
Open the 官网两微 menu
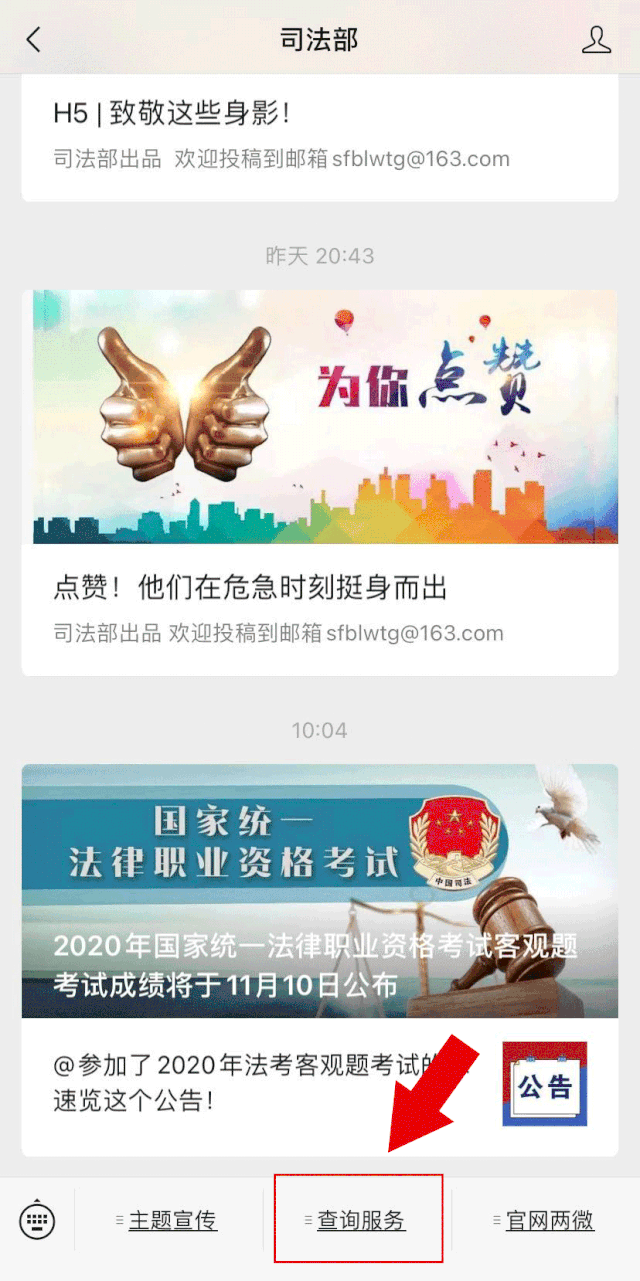pyautogui.click(x=549, y=1220)
